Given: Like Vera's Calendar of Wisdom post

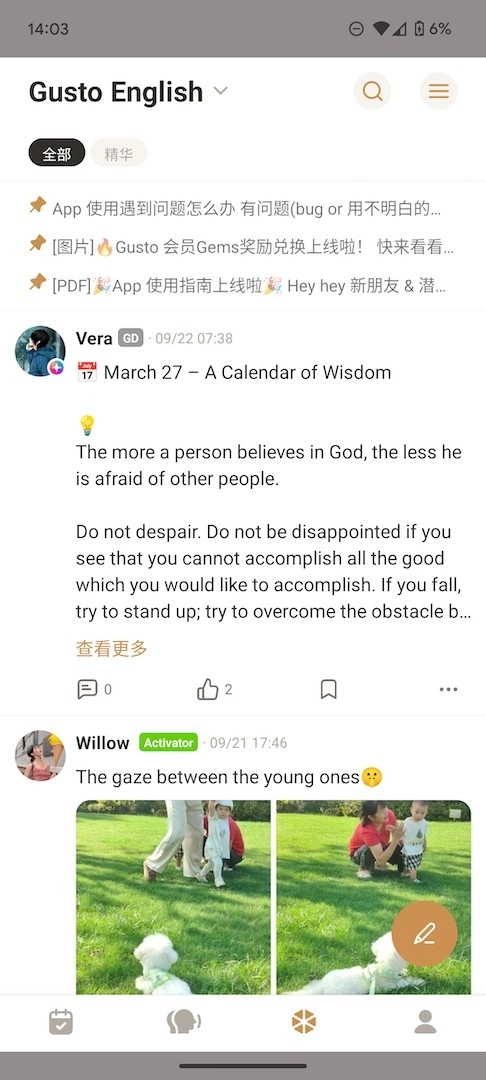Looking at the screenshot, I should click(x=215, y=689).
